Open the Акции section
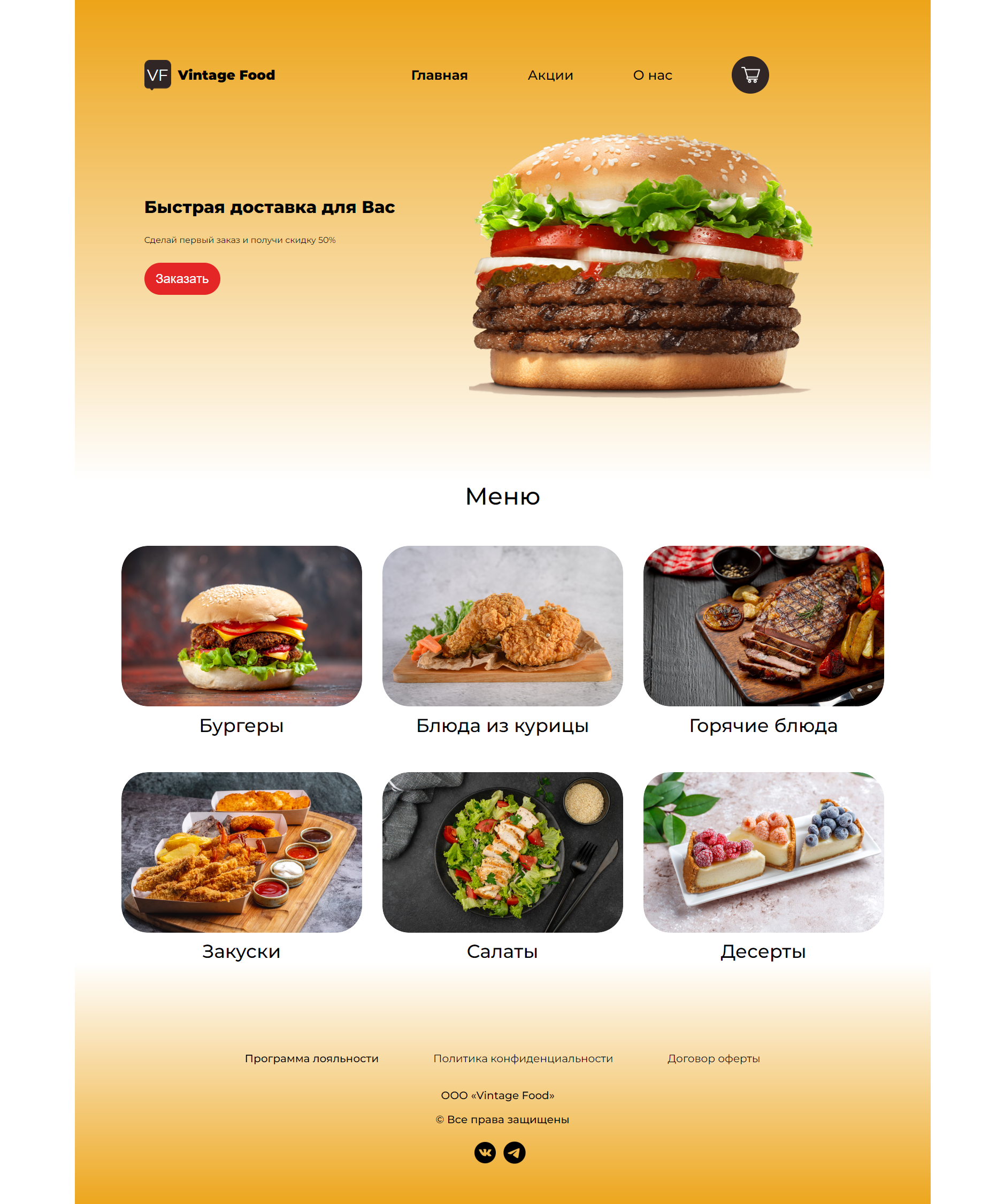 (x=549, y=75)
